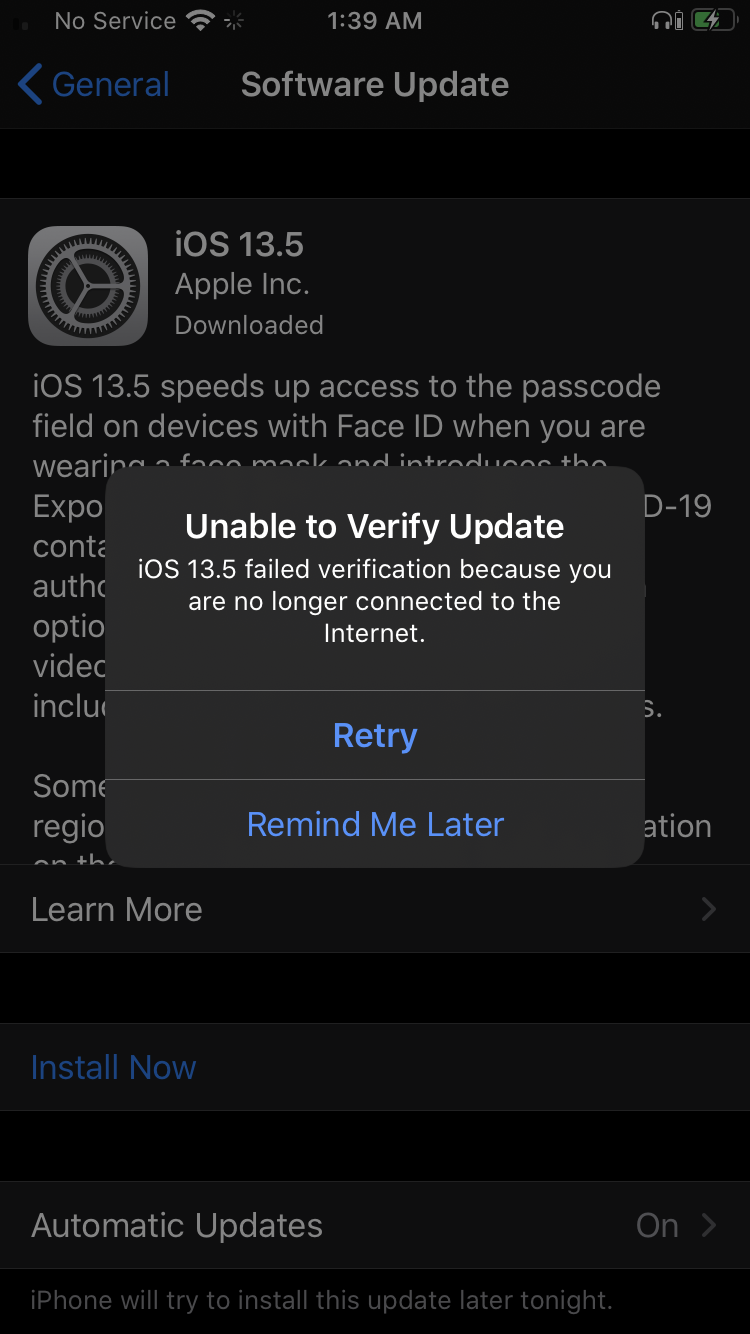Screen dimensions: 750x1334
Task: Select the Downloaded status under Apple Inc.
Action: [x=249, y=324]
